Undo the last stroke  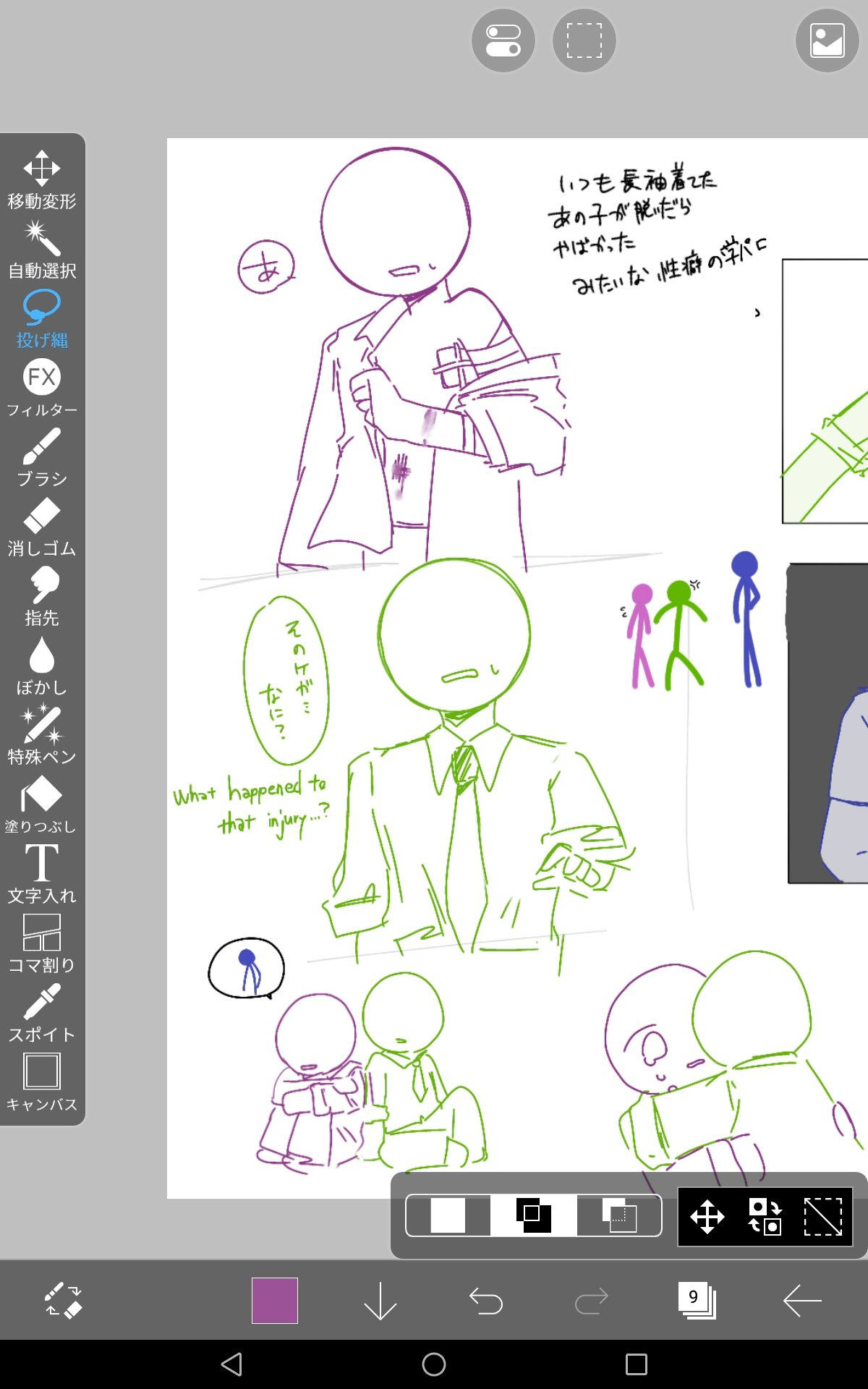click(x=486, y=1301)
